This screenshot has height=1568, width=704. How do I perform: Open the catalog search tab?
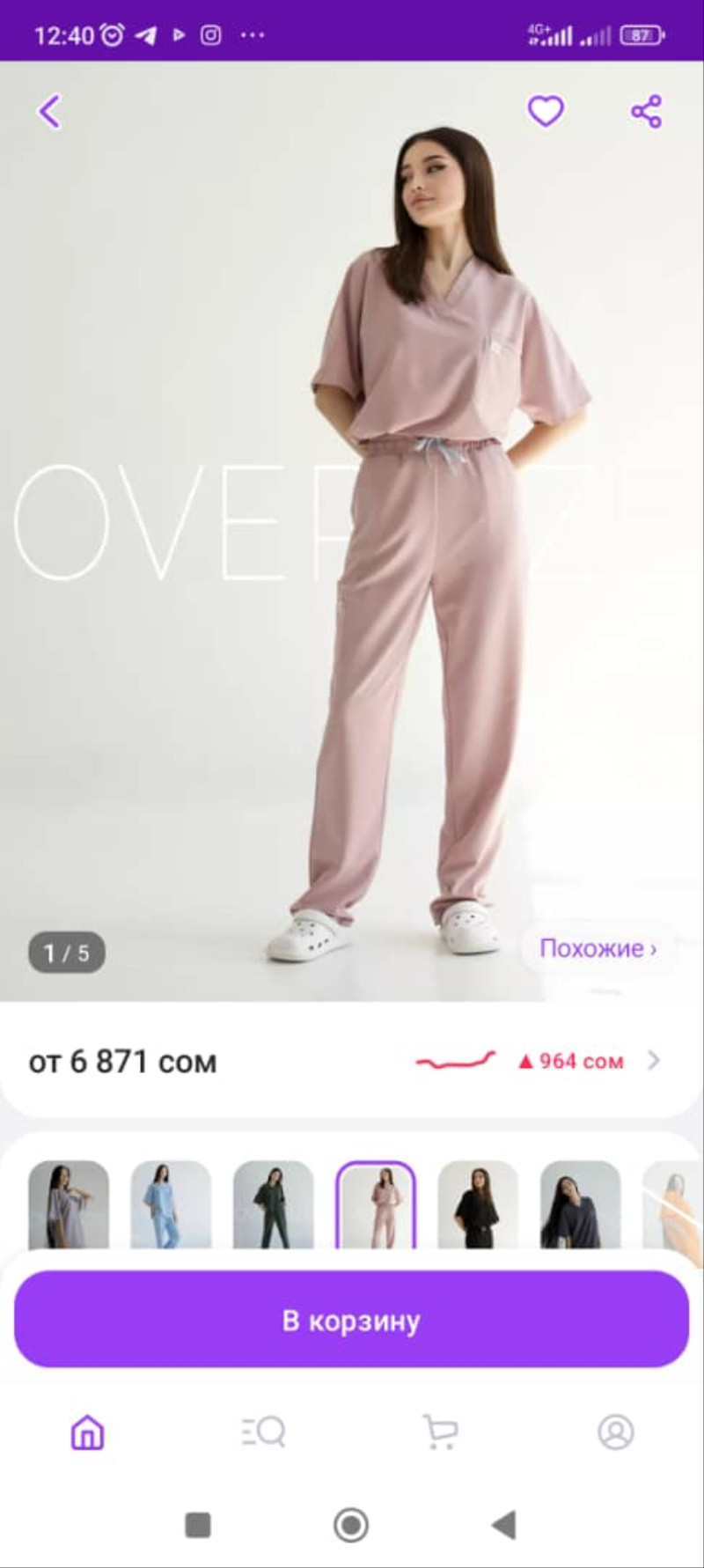click(x=263, y=1432)
